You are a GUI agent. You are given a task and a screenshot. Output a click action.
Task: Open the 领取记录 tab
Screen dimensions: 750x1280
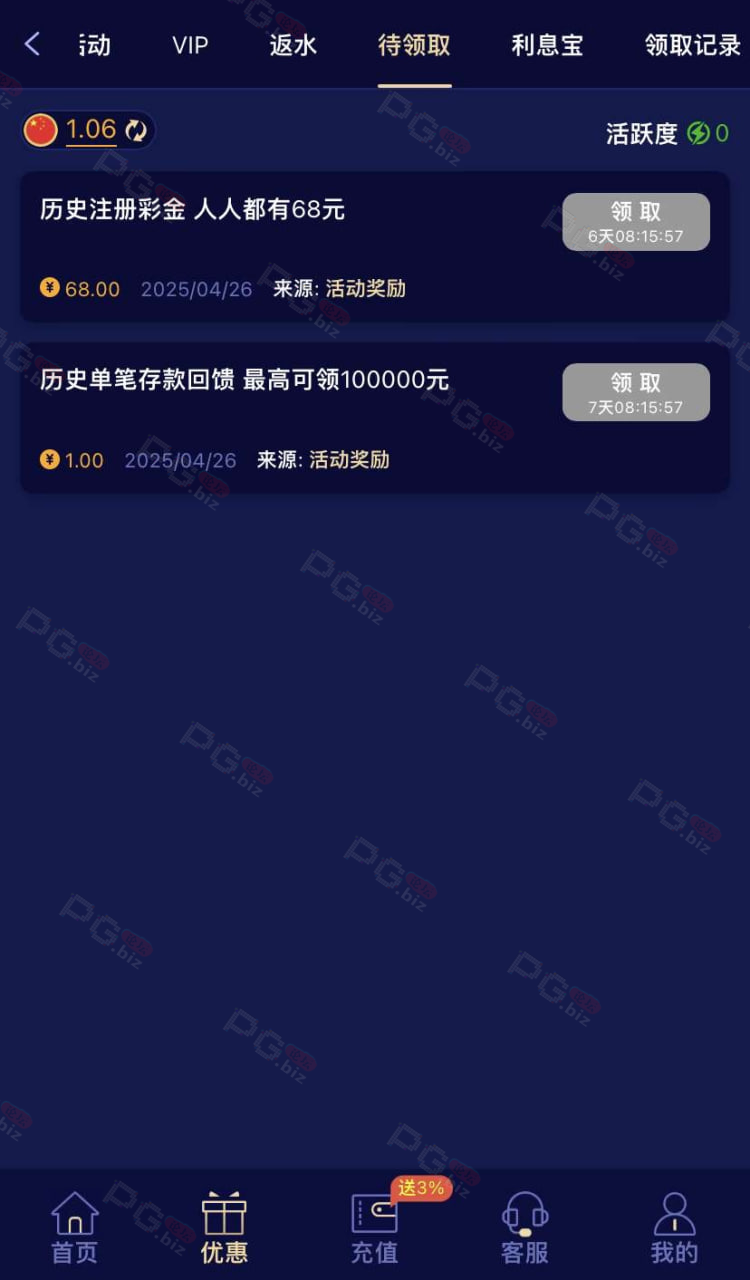[x=692, y=45]
